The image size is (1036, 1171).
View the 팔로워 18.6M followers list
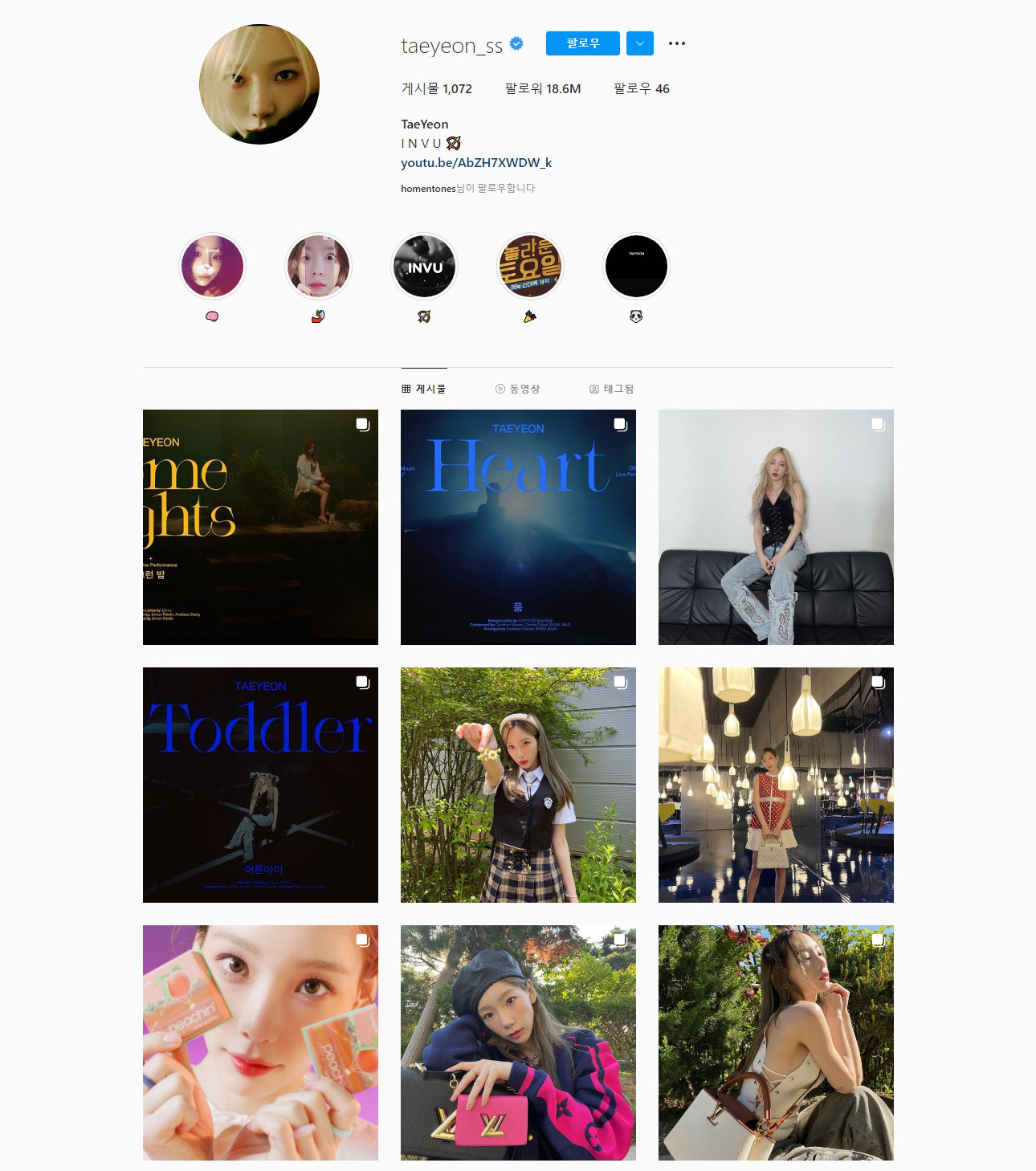[543, 89]
